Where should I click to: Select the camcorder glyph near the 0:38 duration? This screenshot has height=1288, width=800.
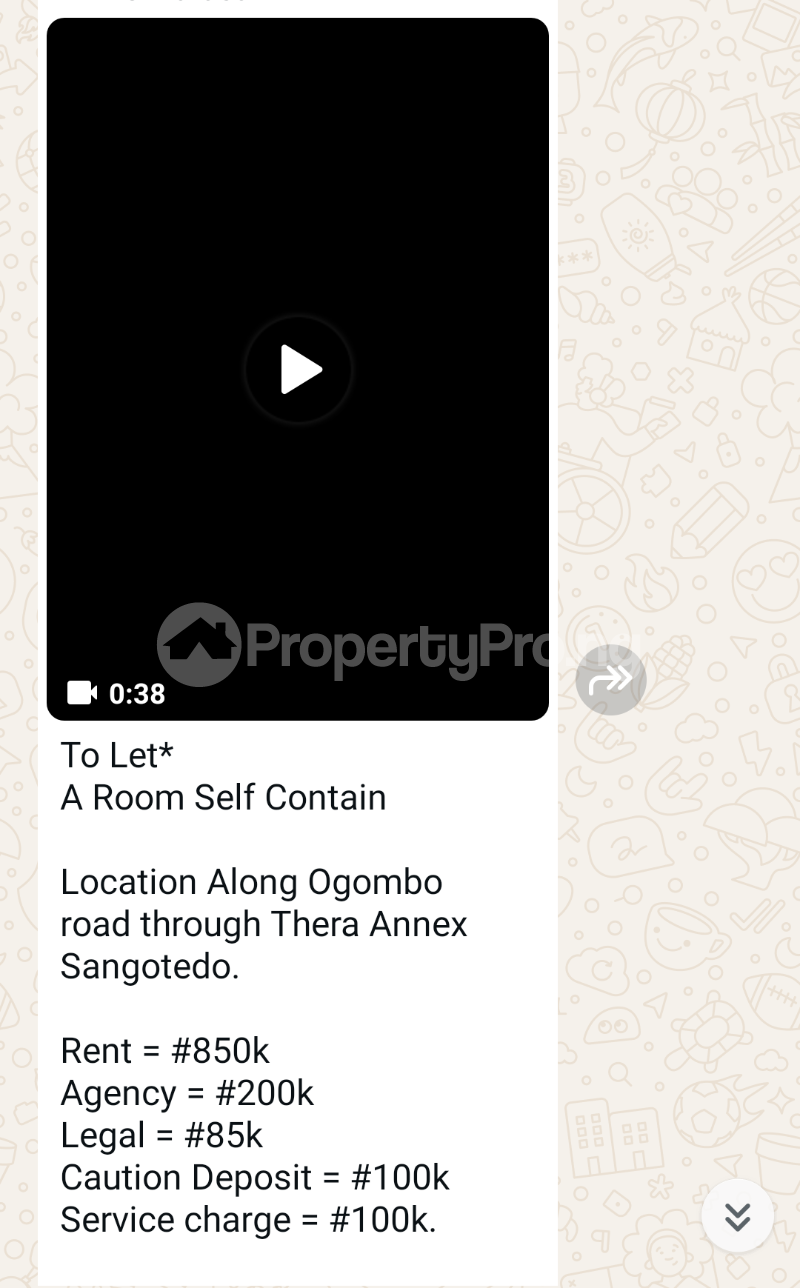pyautogui.click(x=81, y=694)
